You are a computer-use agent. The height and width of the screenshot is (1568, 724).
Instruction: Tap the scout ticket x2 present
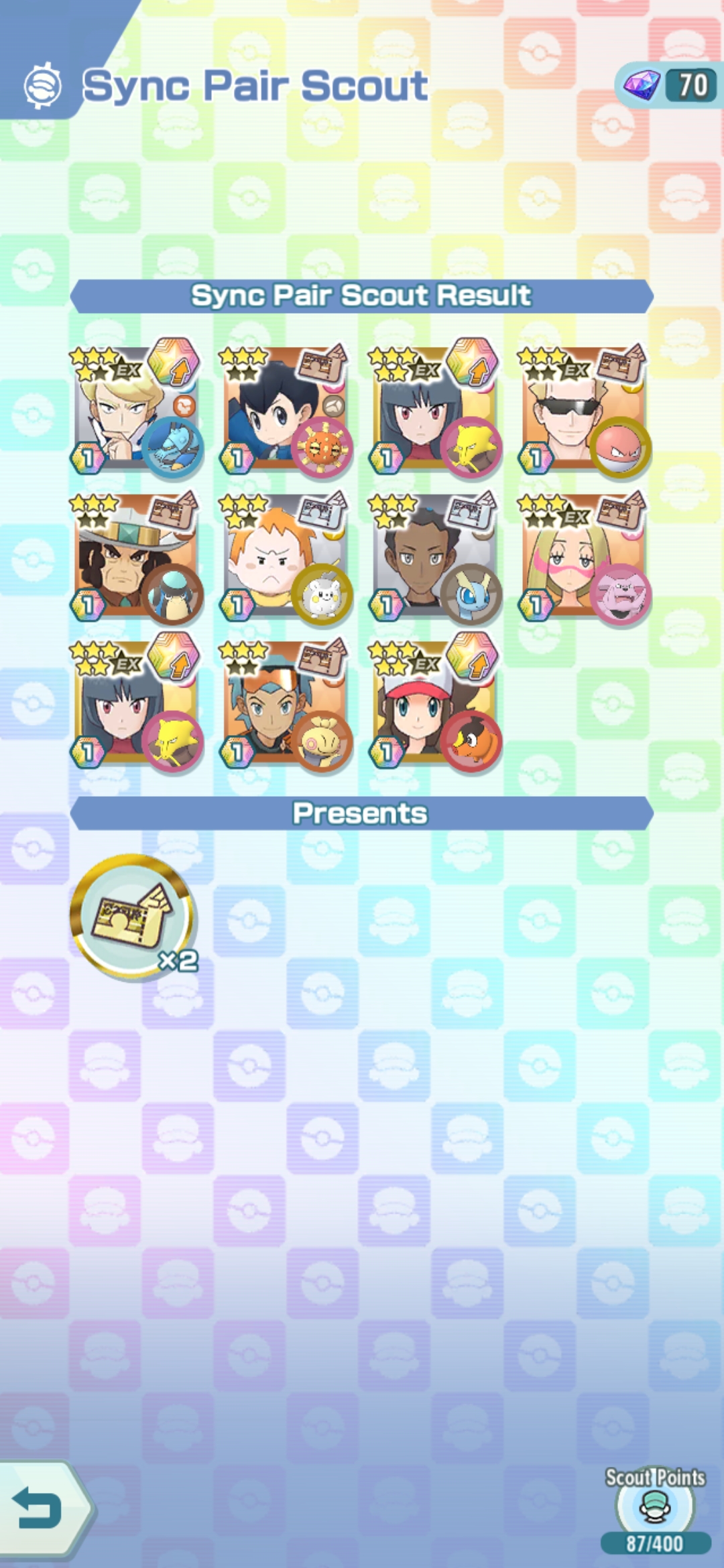(133, 915)
